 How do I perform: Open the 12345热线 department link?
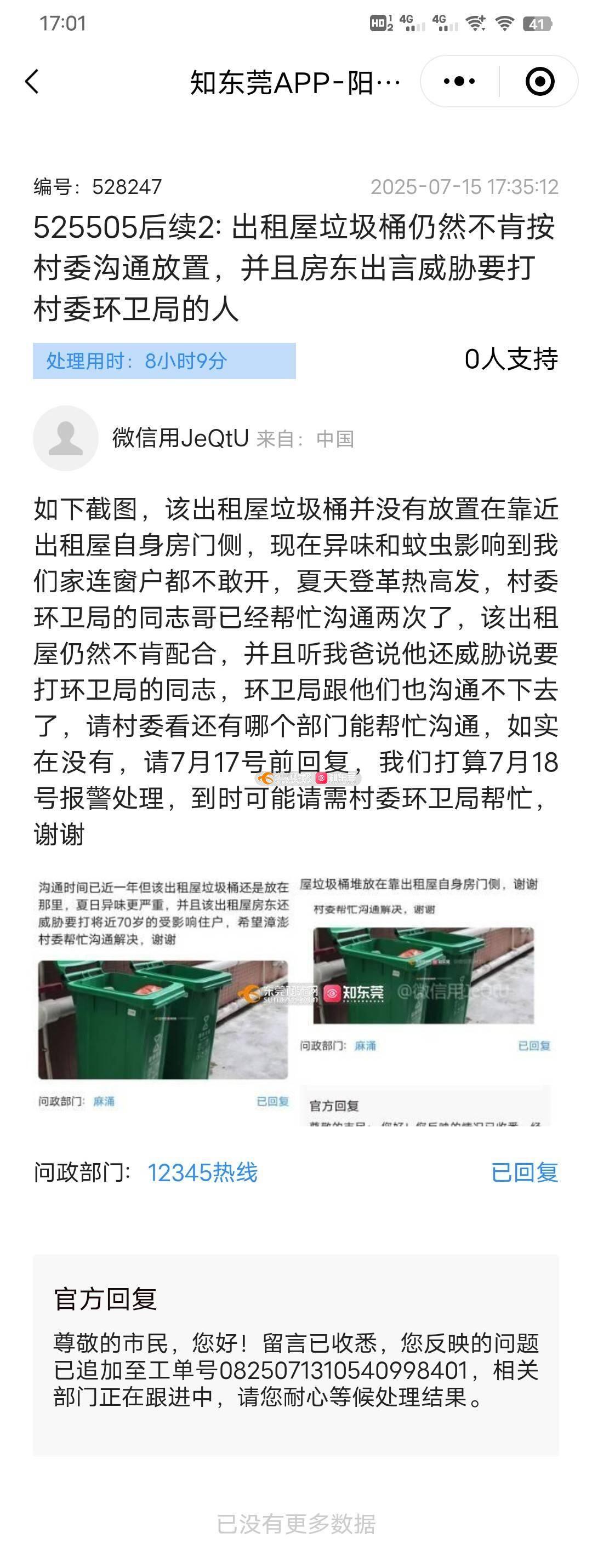[202, 1172]
